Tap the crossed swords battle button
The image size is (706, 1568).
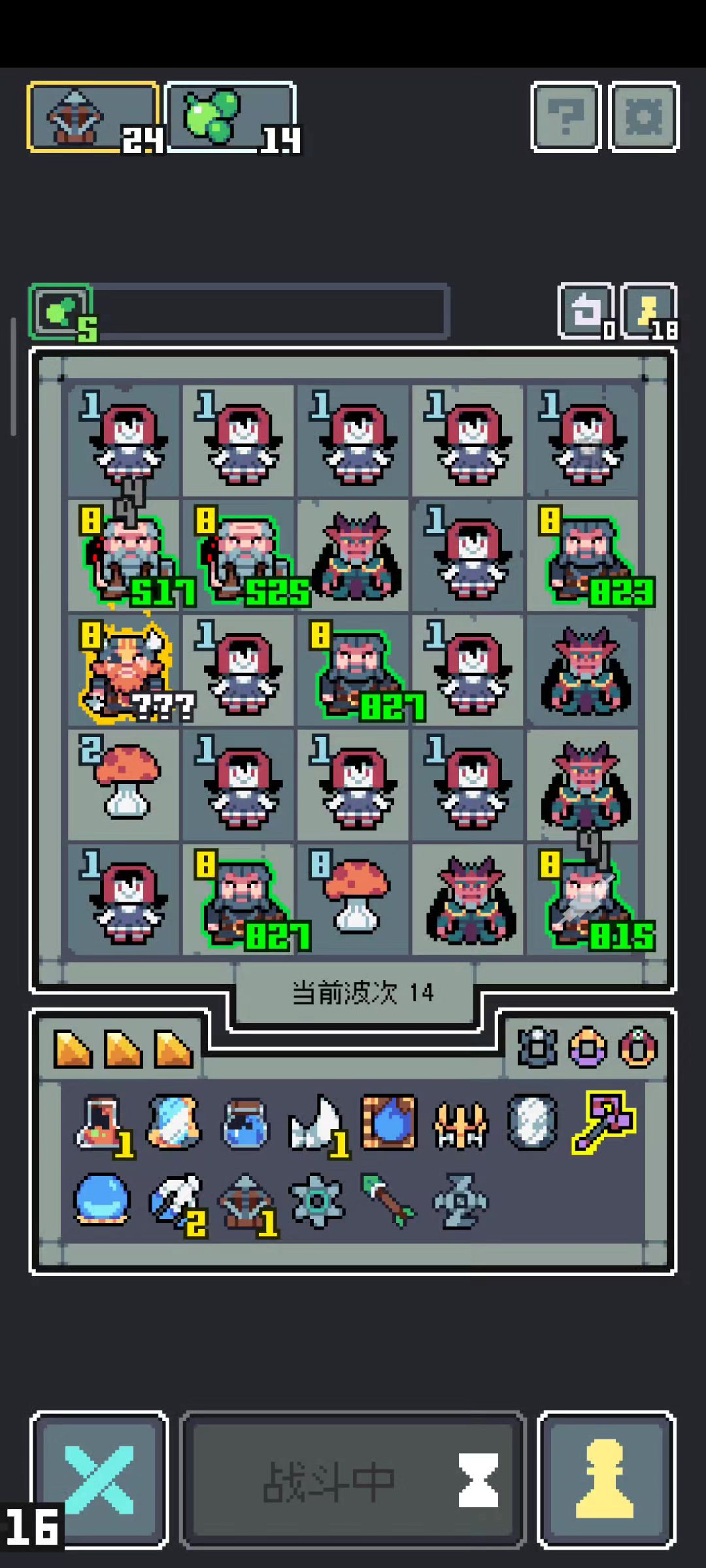point(99,1480)
